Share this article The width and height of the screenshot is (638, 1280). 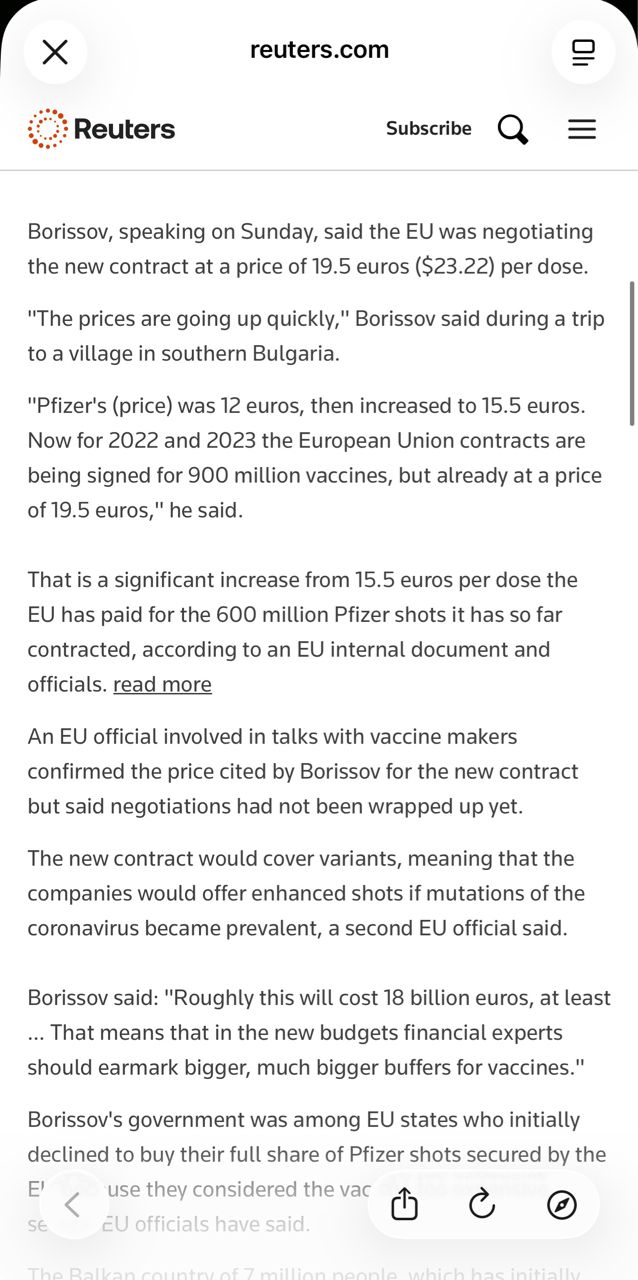(x=404, y=1205)
